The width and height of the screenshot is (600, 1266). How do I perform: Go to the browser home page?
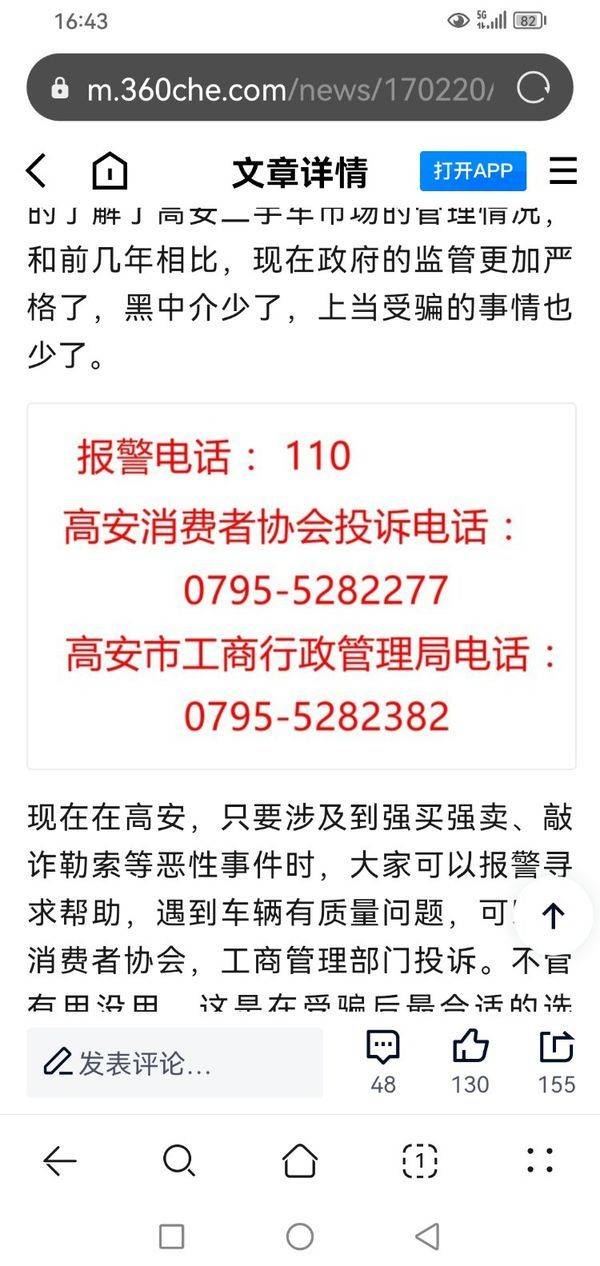point(300,1160)
